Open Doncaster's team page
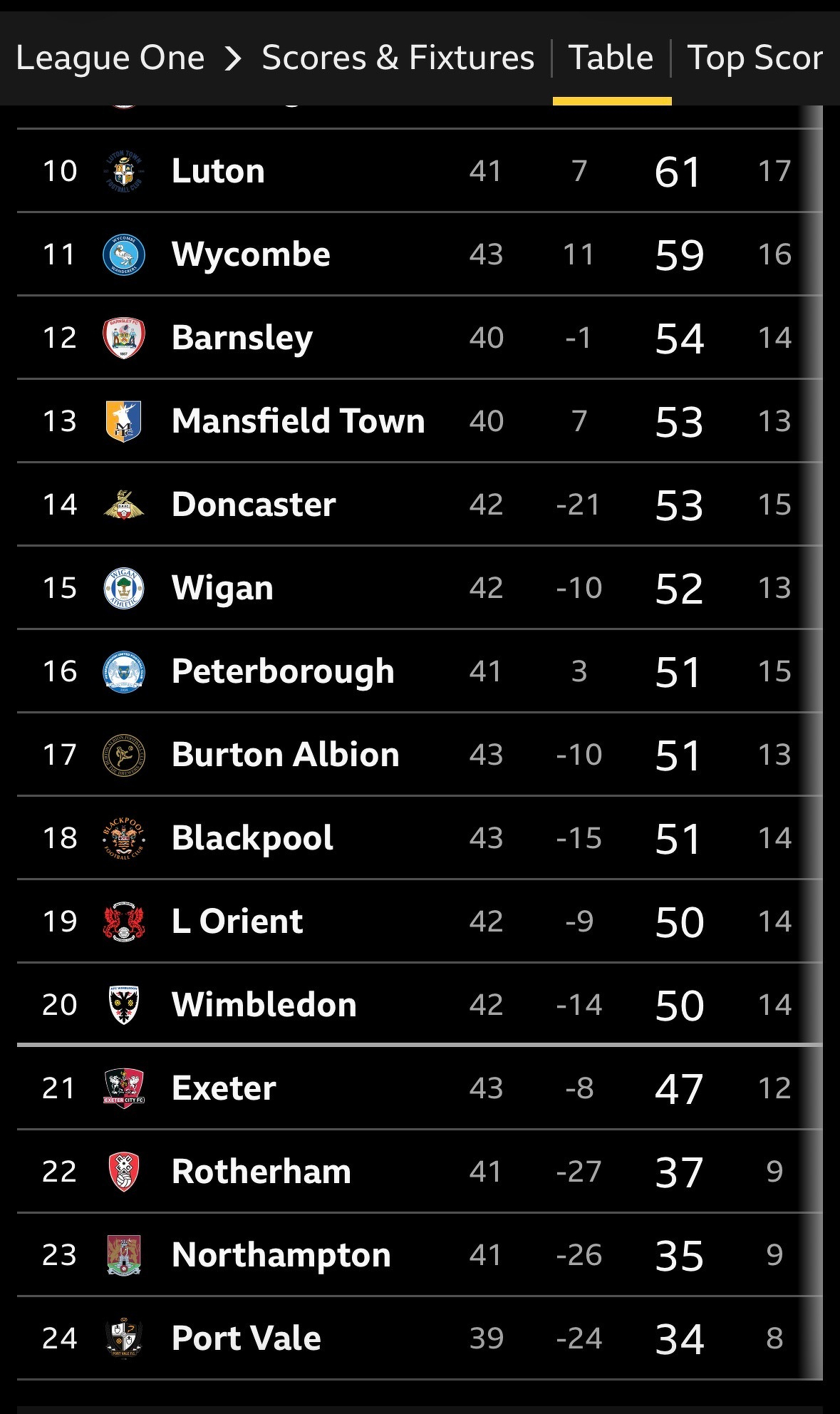Image resolution: width=840 pixels, height=1414 pixels. pos(254,505)
